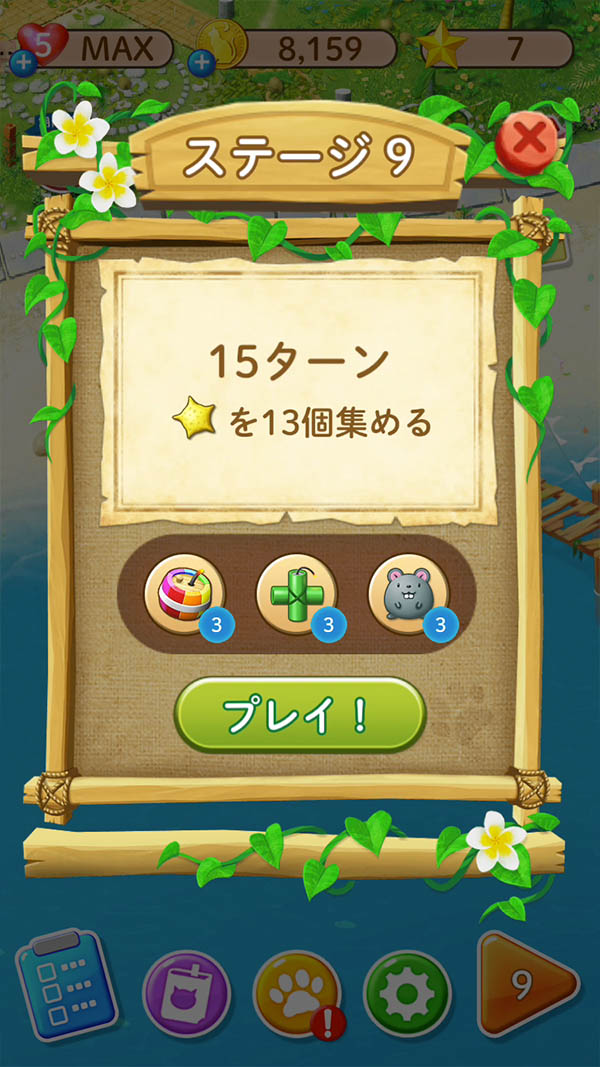This screenshot has height=1067, width=600.
Task: Select the rainbow bomb booster
Action: (184, 593)
